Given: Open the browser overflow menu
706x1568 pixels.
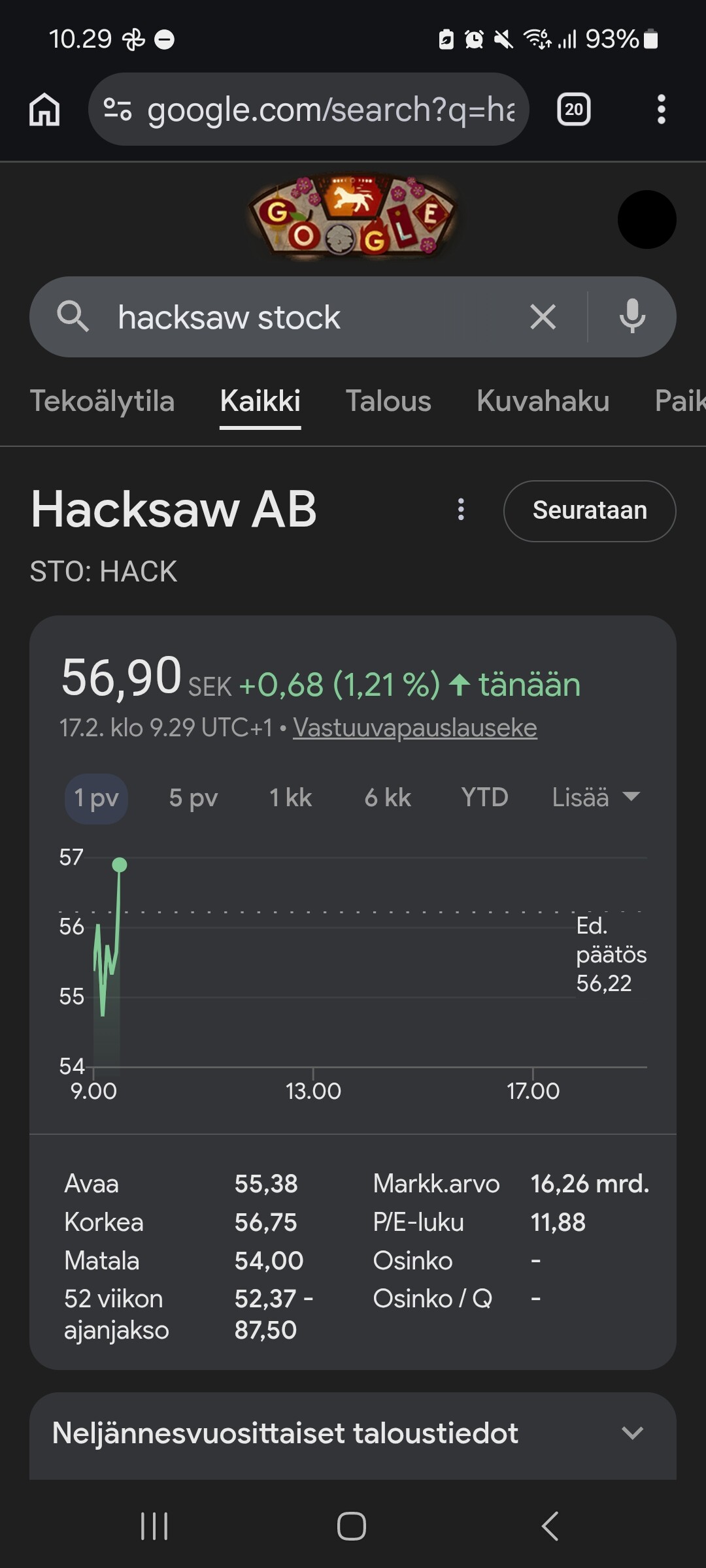Looking at the screenshot, I should [x=661, y=109].
